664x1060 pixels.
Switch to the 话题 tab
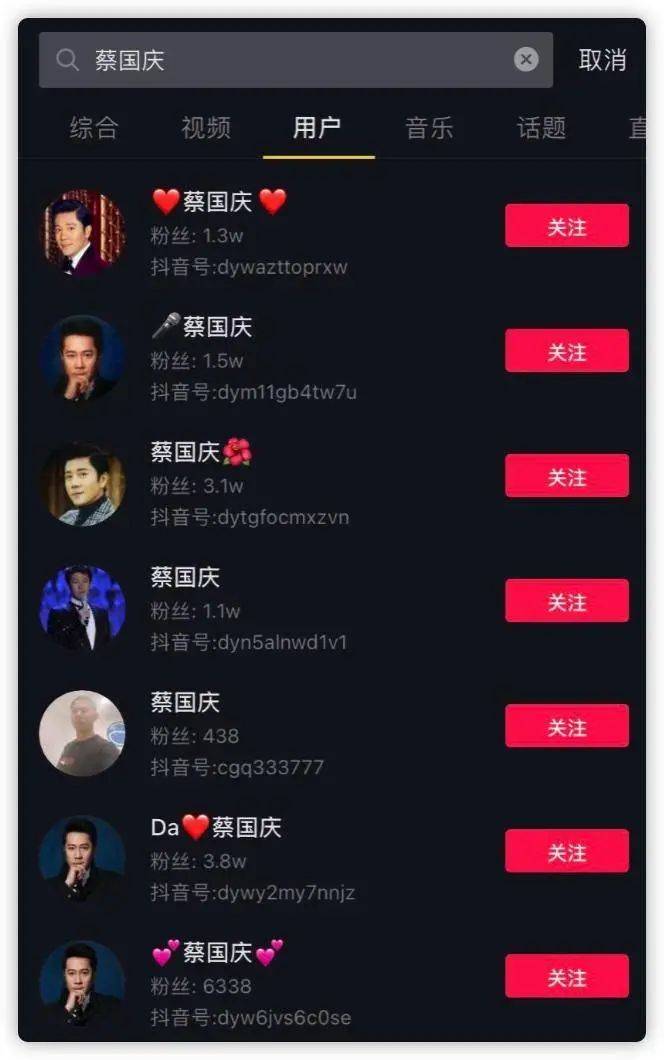click(541, 128)
